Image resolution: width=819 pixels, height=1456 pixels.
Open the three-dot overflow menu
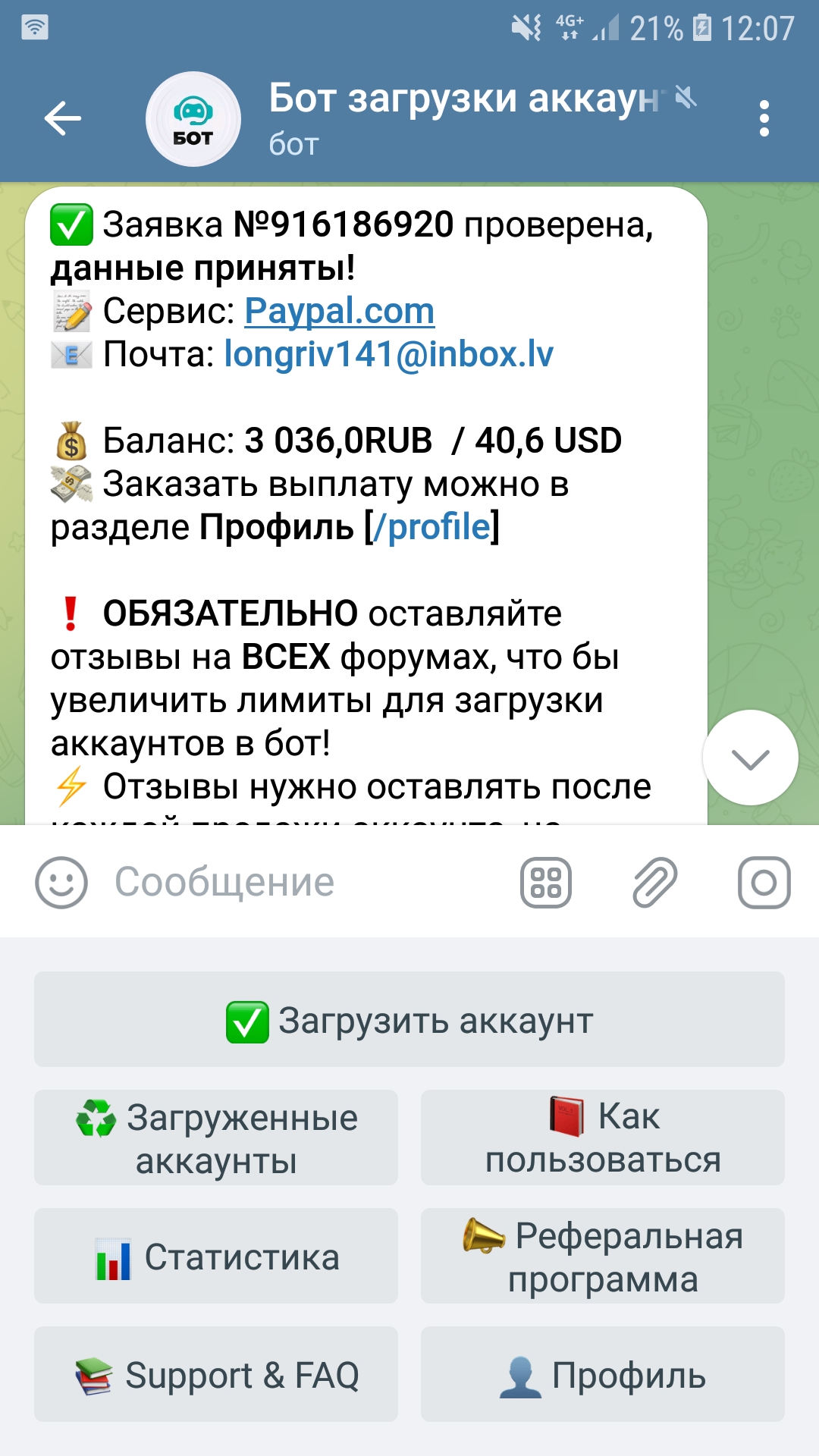click(764, 119)
